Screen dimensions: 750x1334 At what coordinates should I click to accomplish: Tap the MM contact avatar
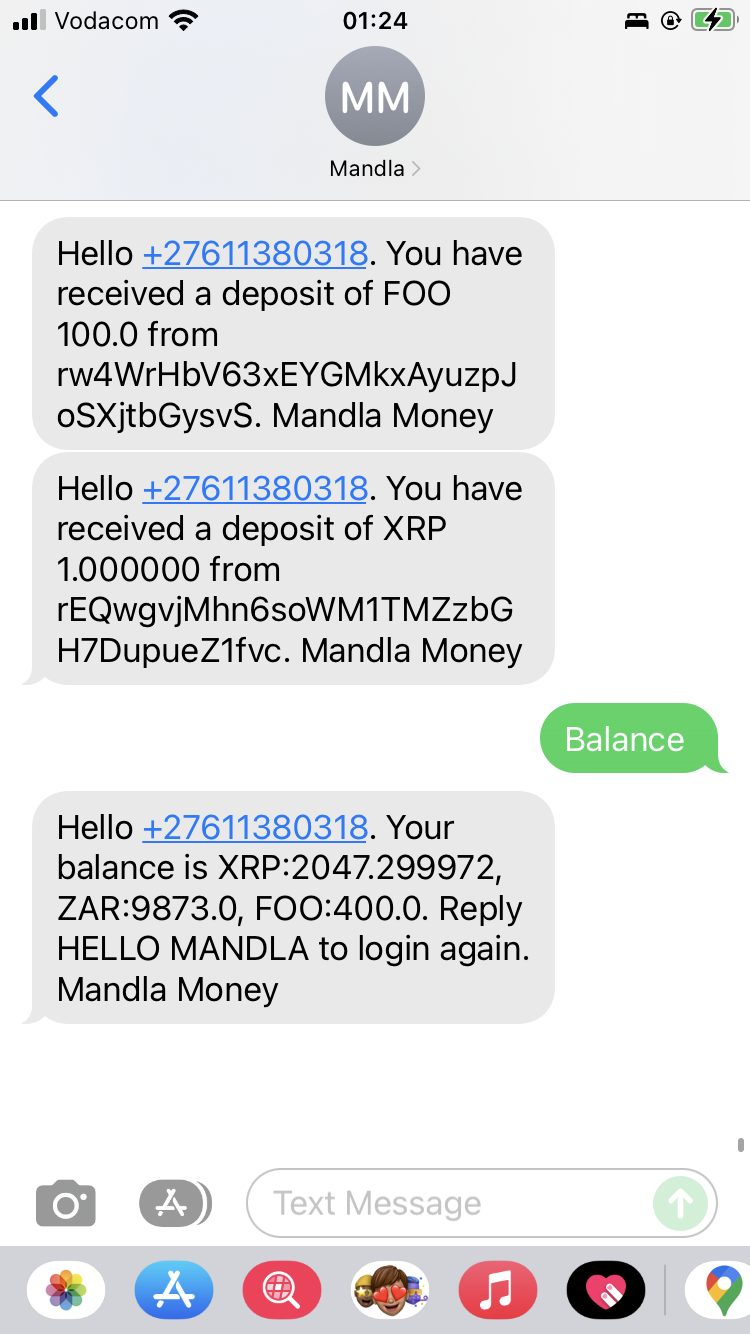[374, 95]
